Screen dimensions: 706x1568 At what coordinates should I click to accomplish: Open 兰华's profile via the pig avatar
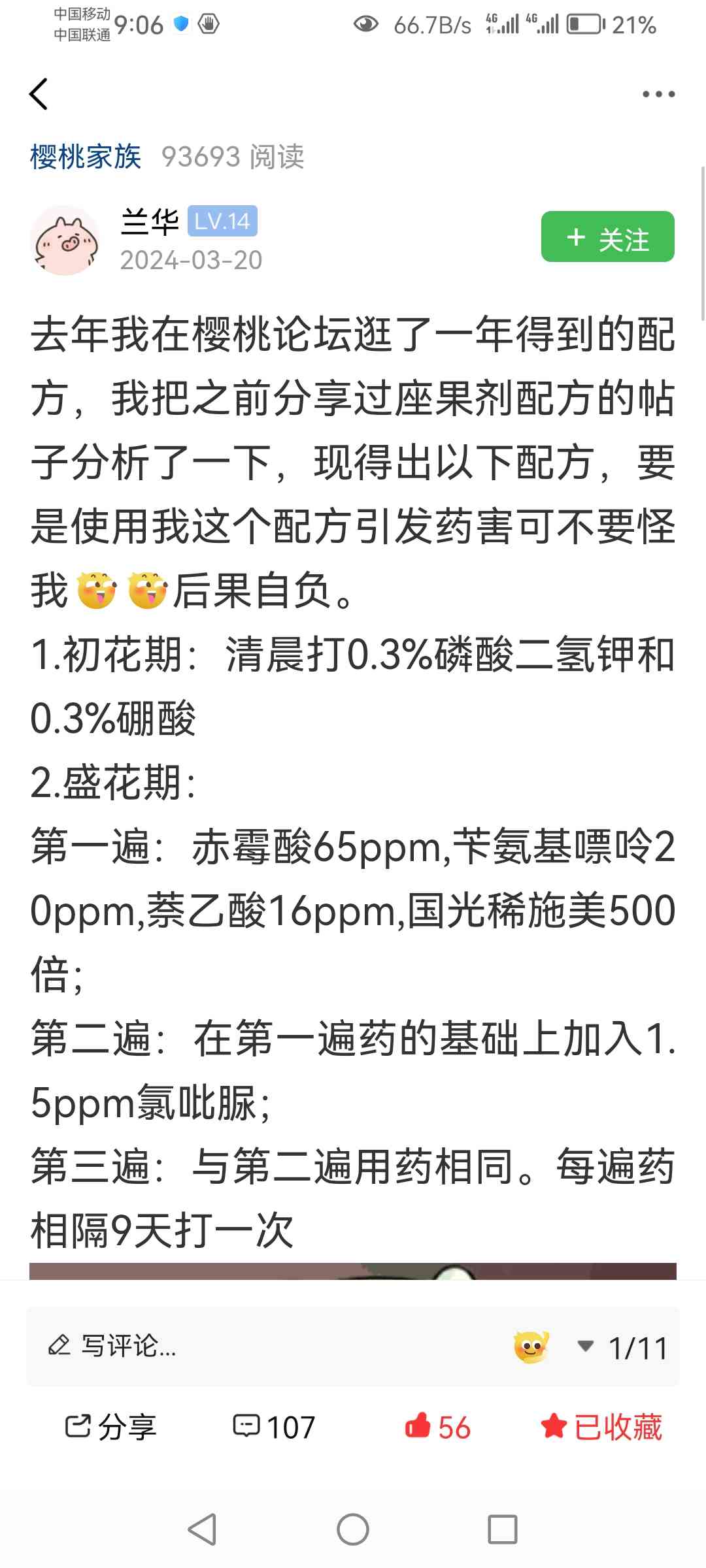click(x=65, y=240)
